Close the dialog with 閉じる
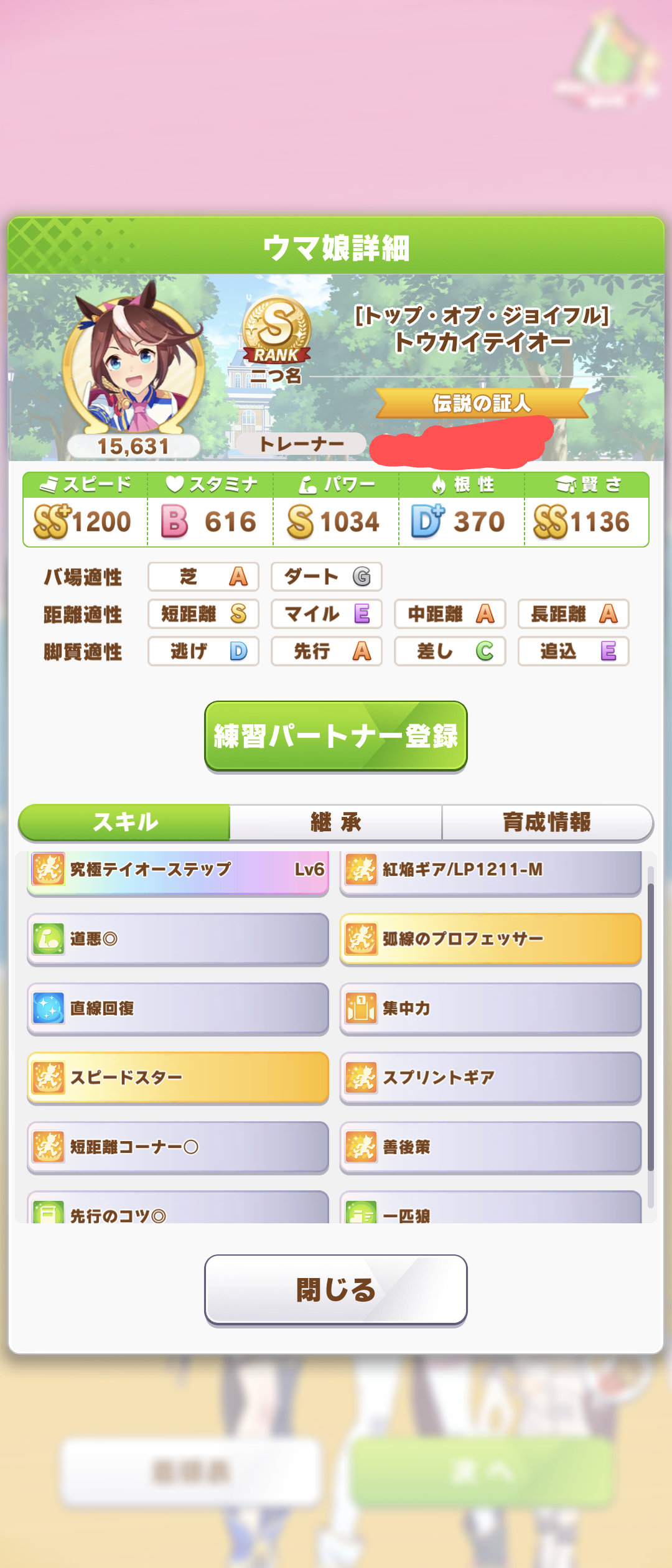This screenshot has width=672, height=1568. click(x=336, y=1289)
